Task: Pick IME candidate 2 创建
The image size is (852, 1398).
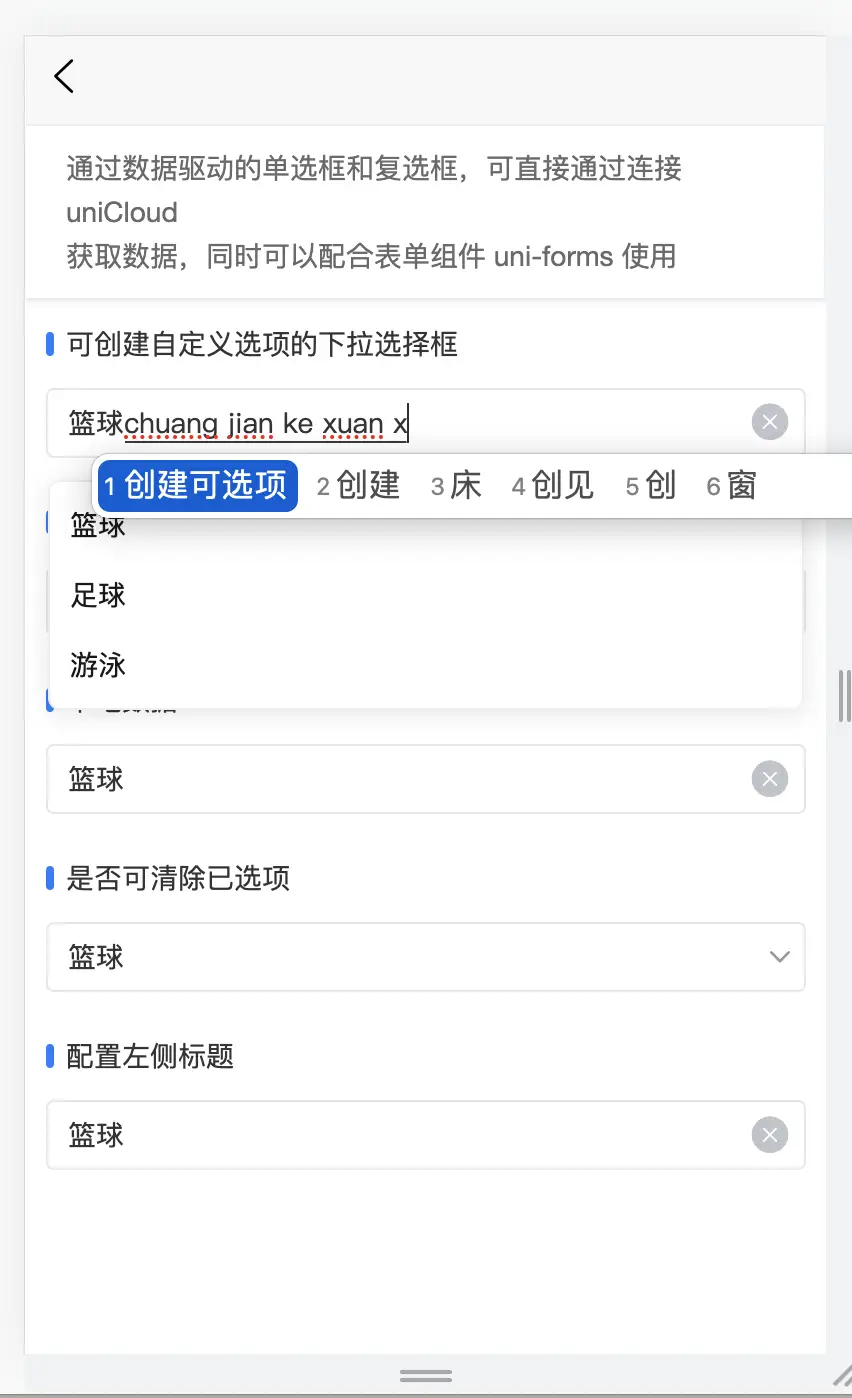Action: [x=358, y=486]
